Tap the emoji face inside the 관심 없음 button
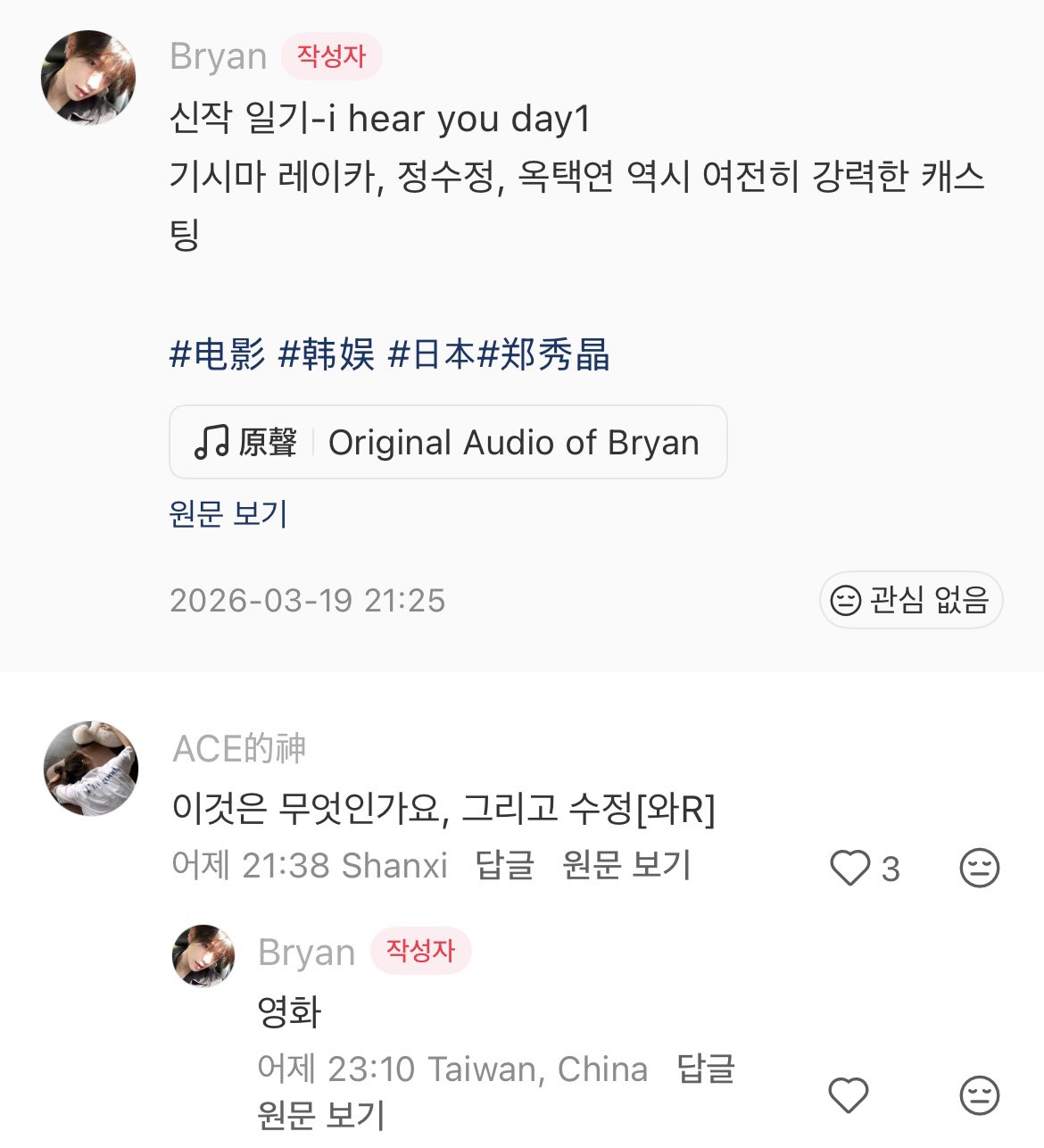 843,602
